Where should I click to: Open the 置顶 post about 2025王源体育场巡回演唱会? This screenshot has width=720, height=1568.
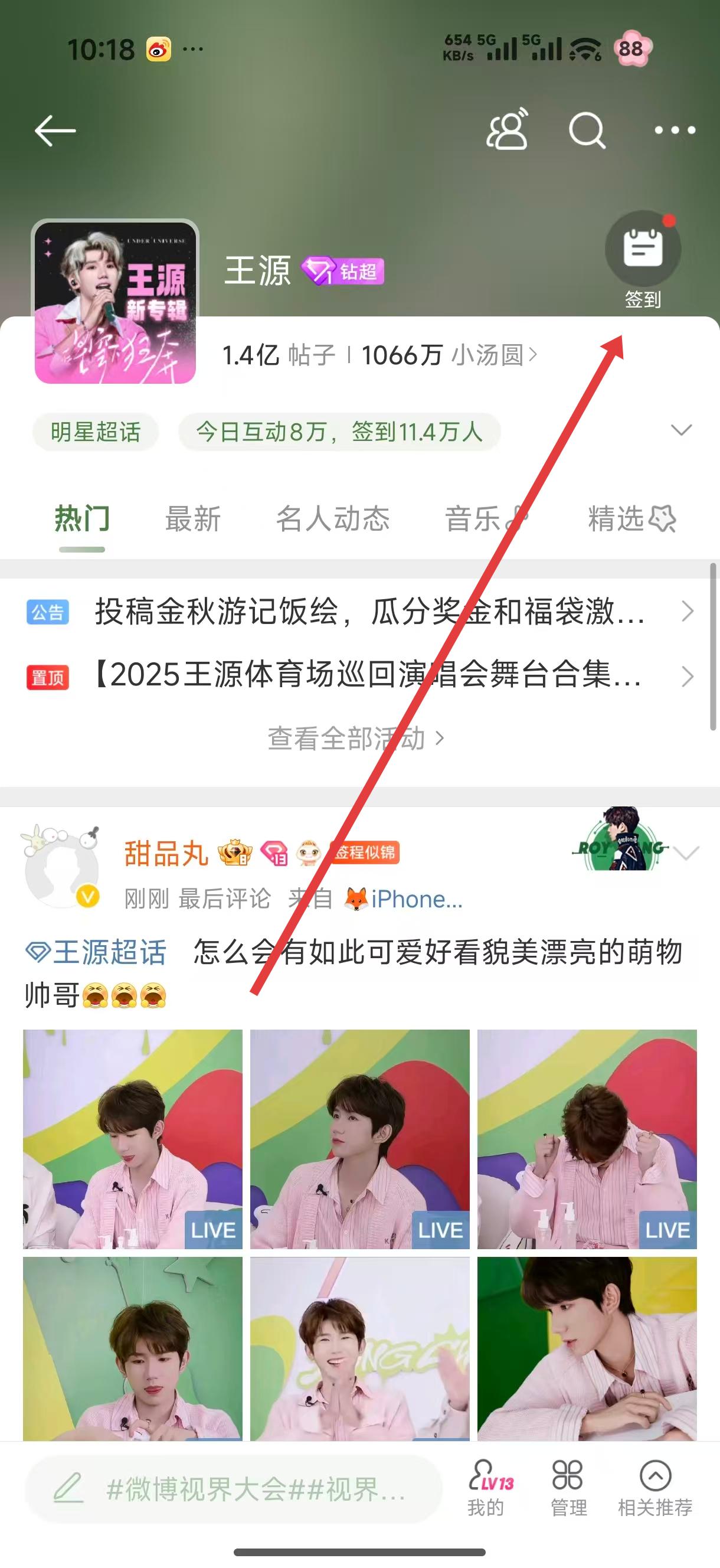coord(368,675)
